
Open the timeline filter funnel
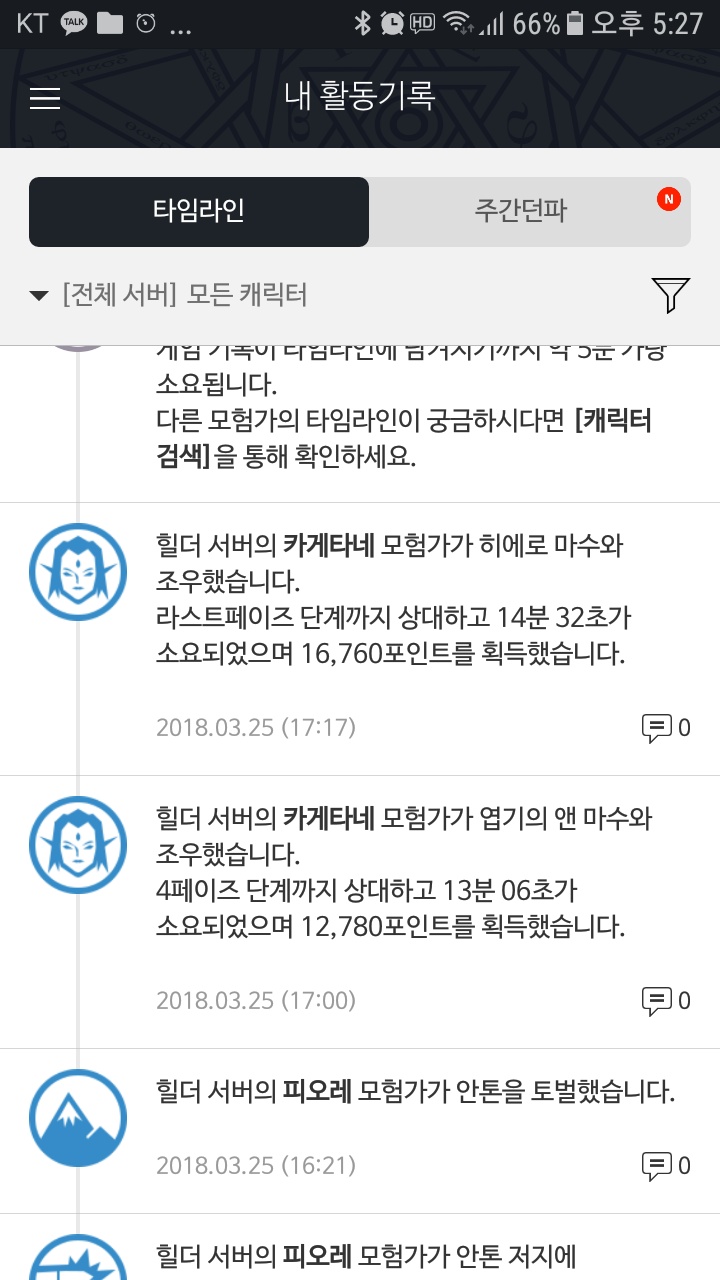click(x=671, y=294)
